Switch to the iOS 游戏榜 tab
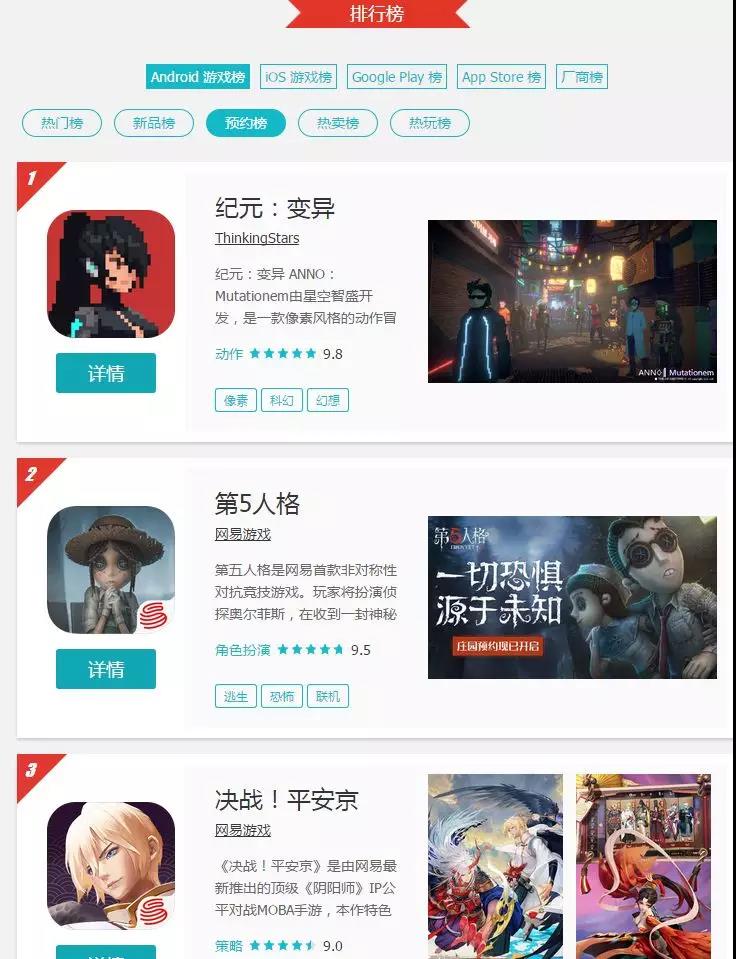This screenshot has width=736, height=959. (298, 77)
